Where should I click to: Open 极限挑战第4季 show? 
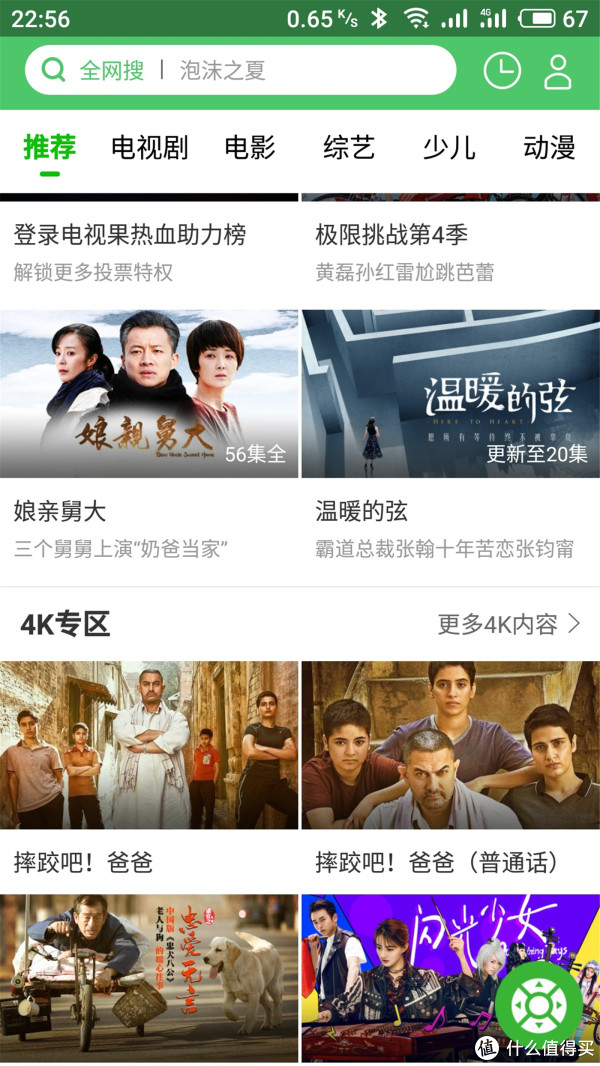[392, 236]
